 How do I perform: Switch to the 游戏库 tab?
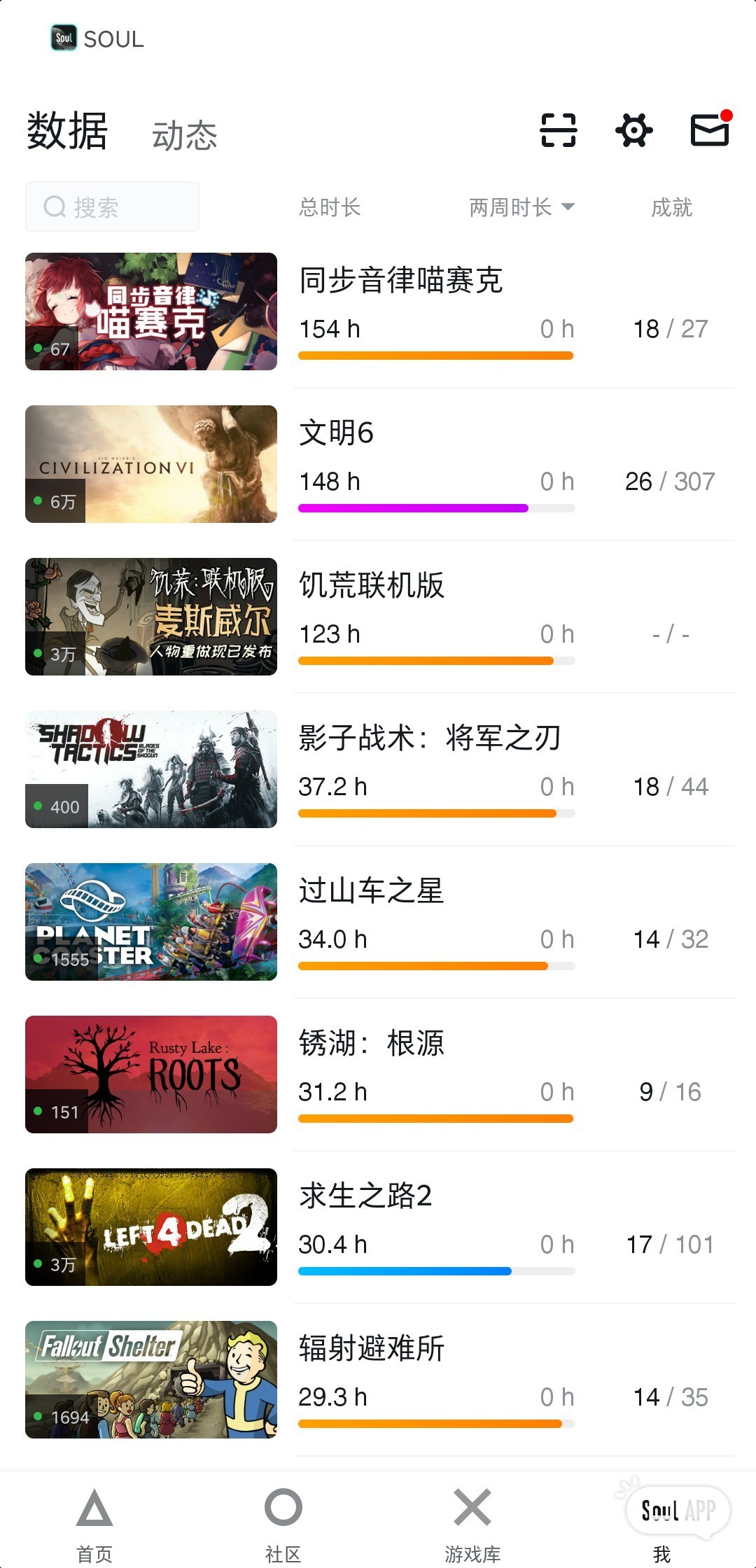[472, 1523]
